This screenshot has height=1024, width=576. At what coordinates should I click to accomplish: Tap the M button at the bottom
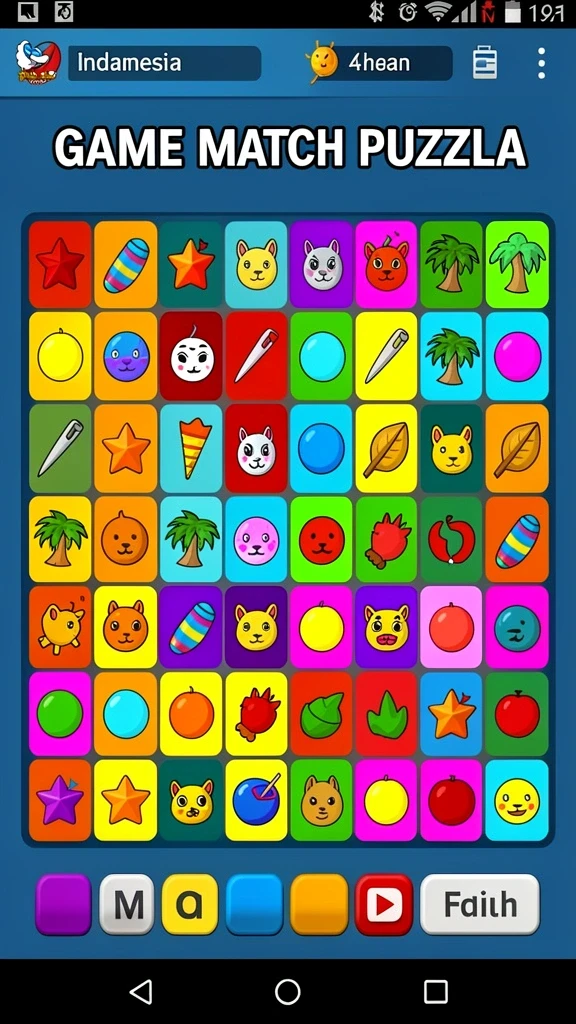[126, 904]
